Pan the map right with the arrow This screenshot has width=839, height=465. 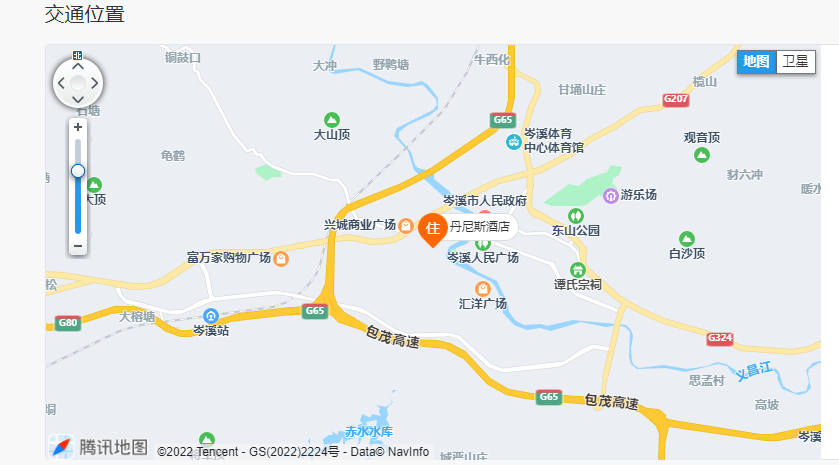95,84
